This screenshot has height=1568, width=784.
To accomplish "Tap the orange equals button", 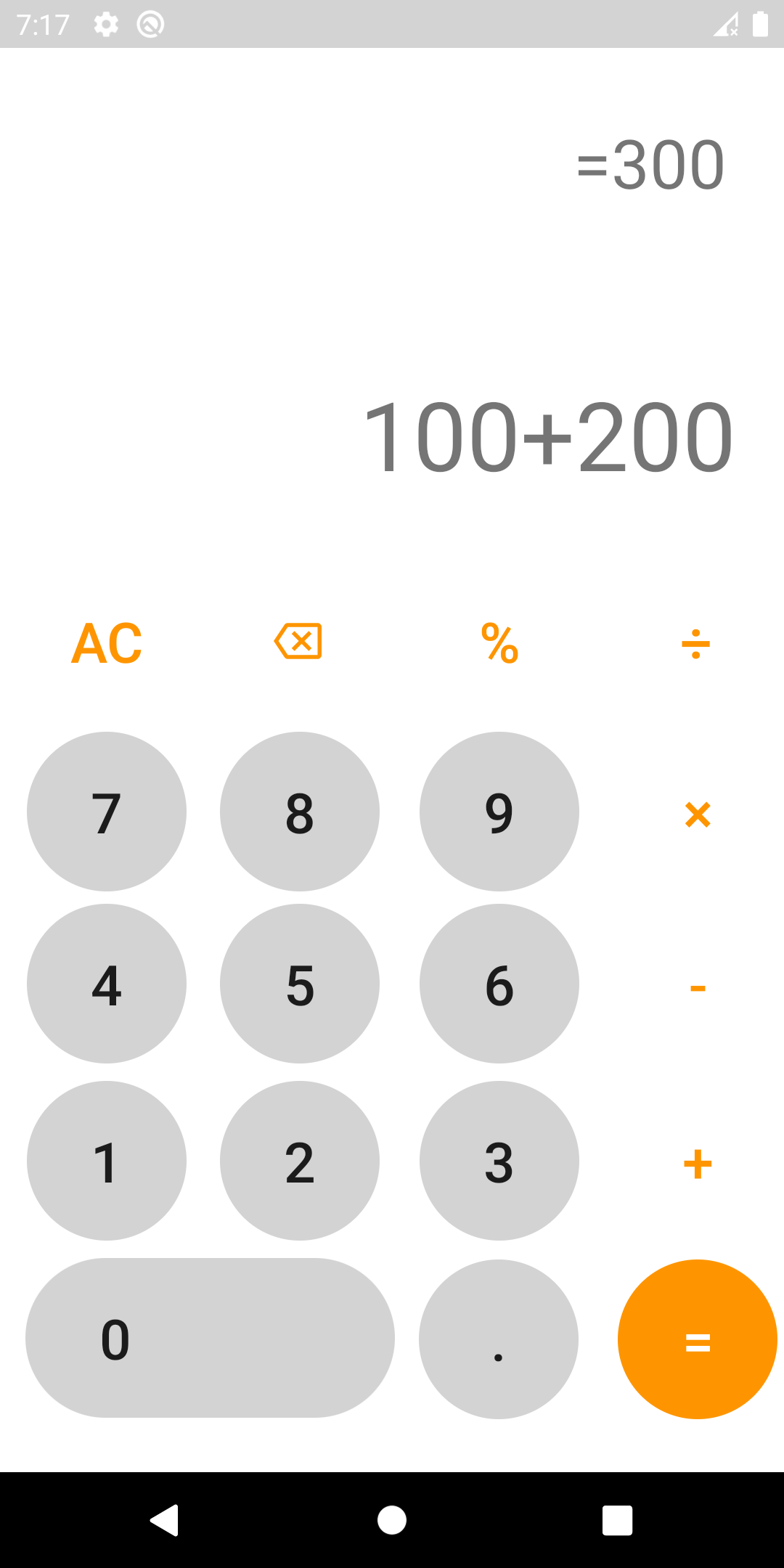I will click(x=697, y=1339).
